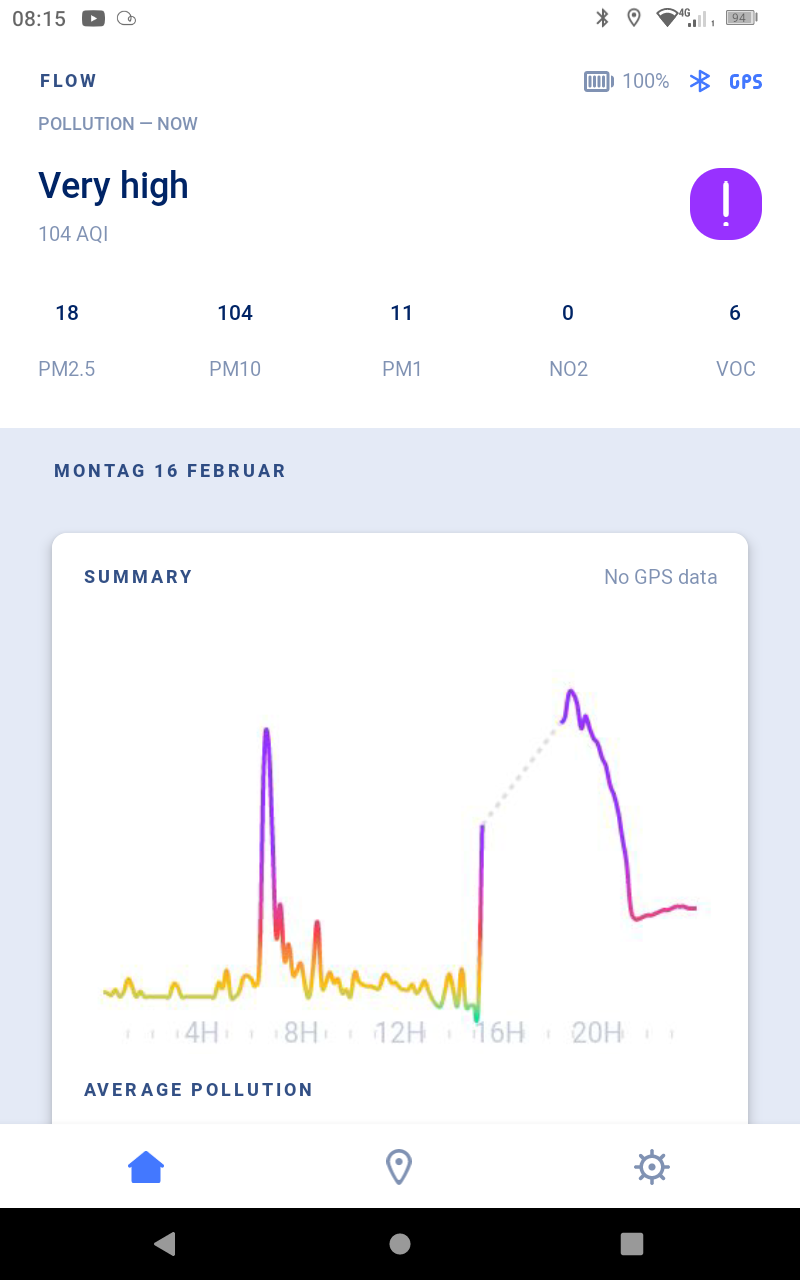Open the settings gear tab
The width and height of the screenshot is (800, 1280).
click(651, 1166)
